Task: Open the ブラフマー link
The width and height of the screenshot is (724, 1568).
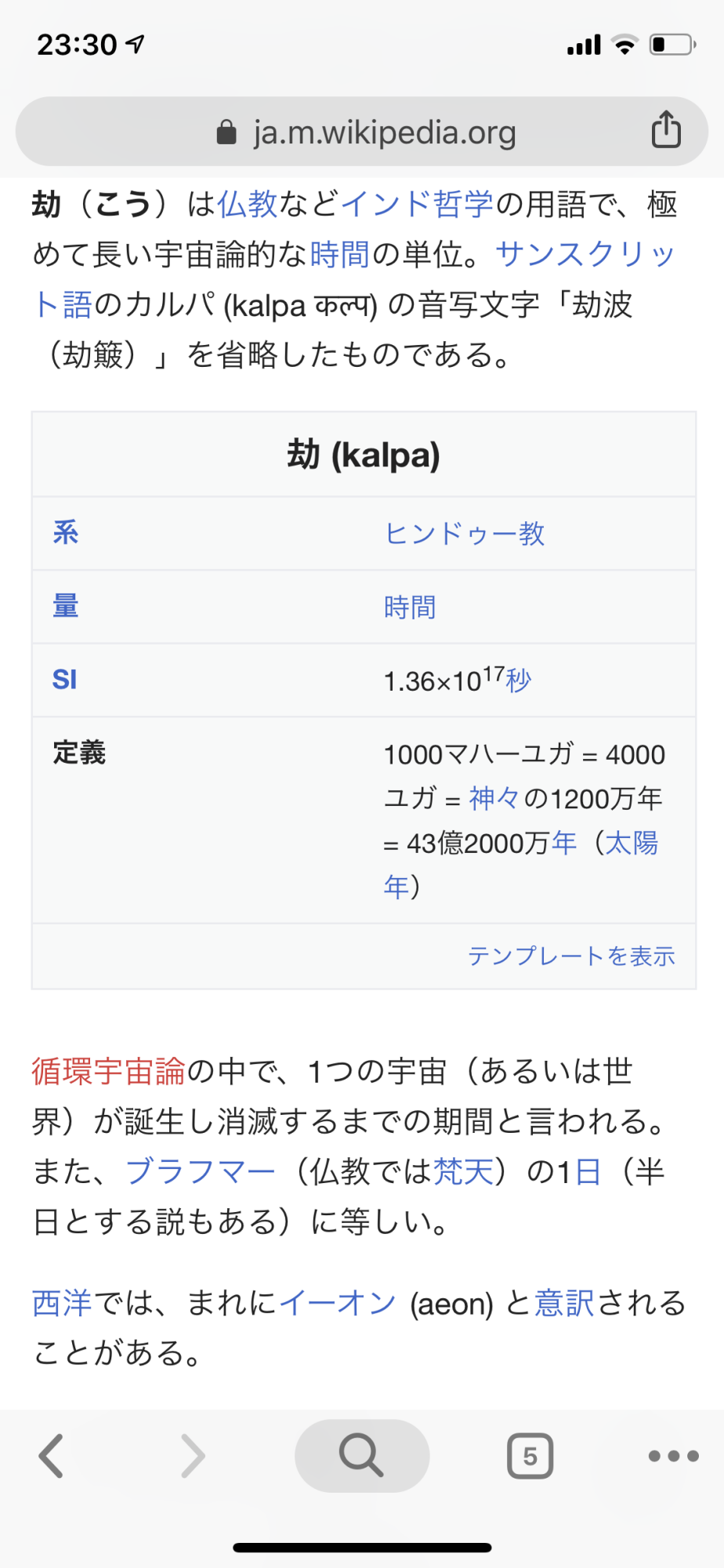Action: (201, 1172)
